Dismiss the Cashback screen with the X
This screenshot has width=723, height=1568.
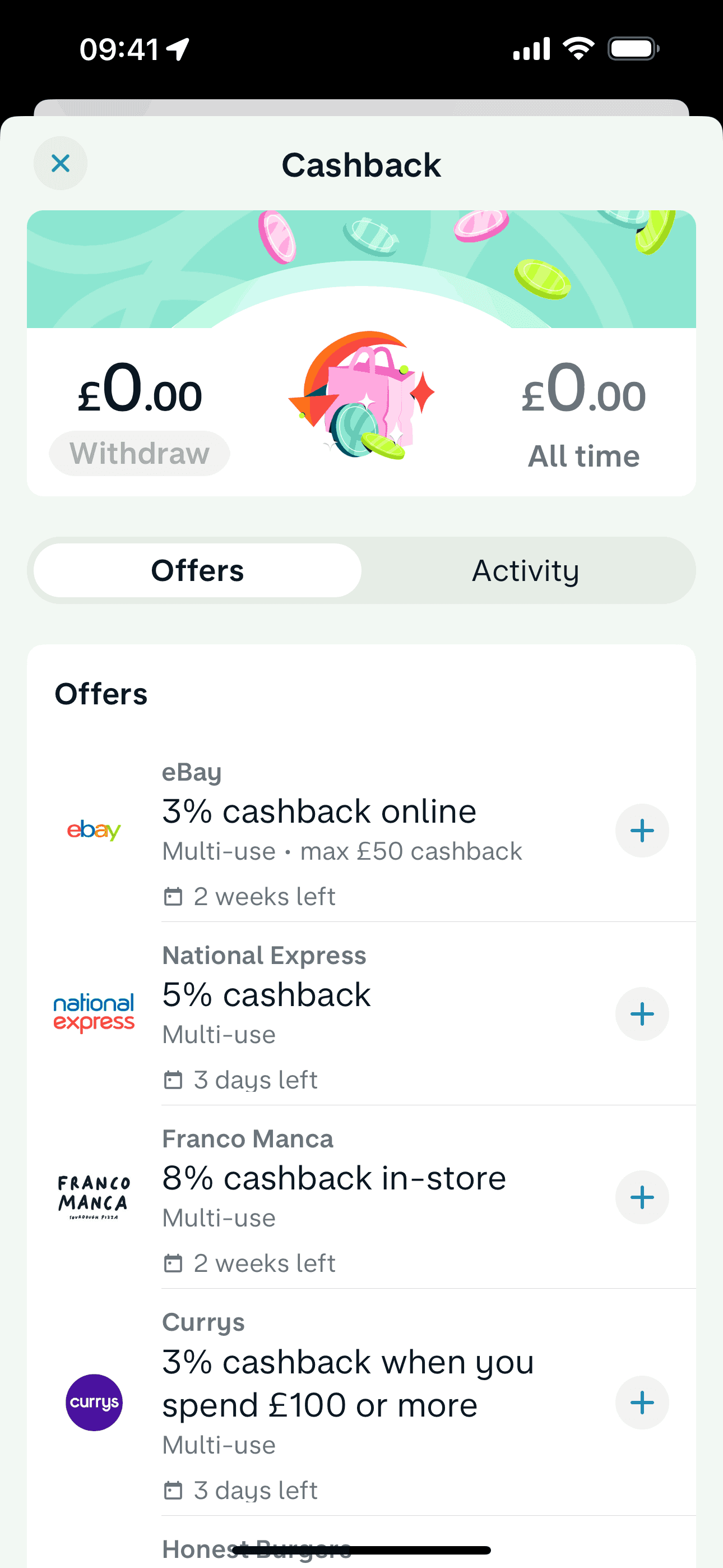[61, 163]
